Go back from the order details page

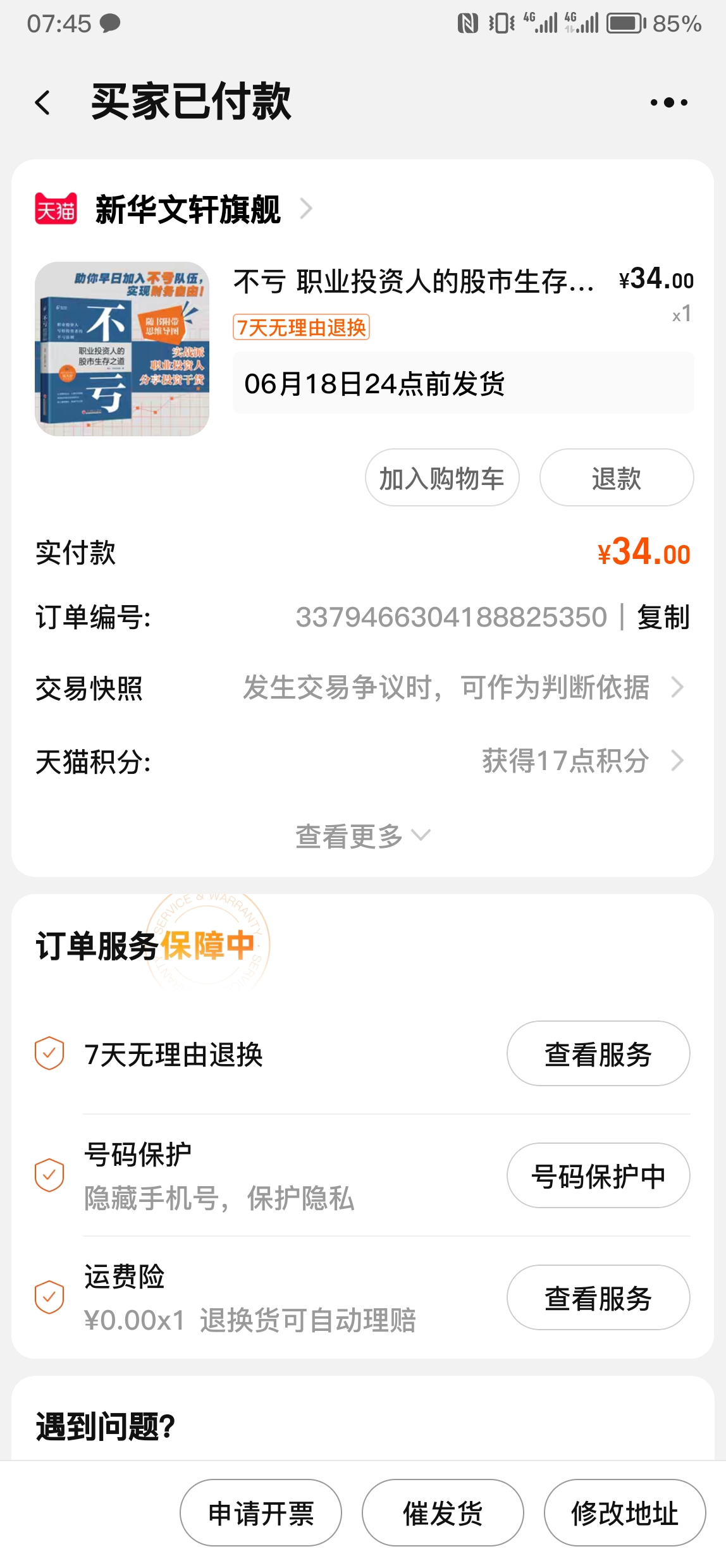click(43, 102)
